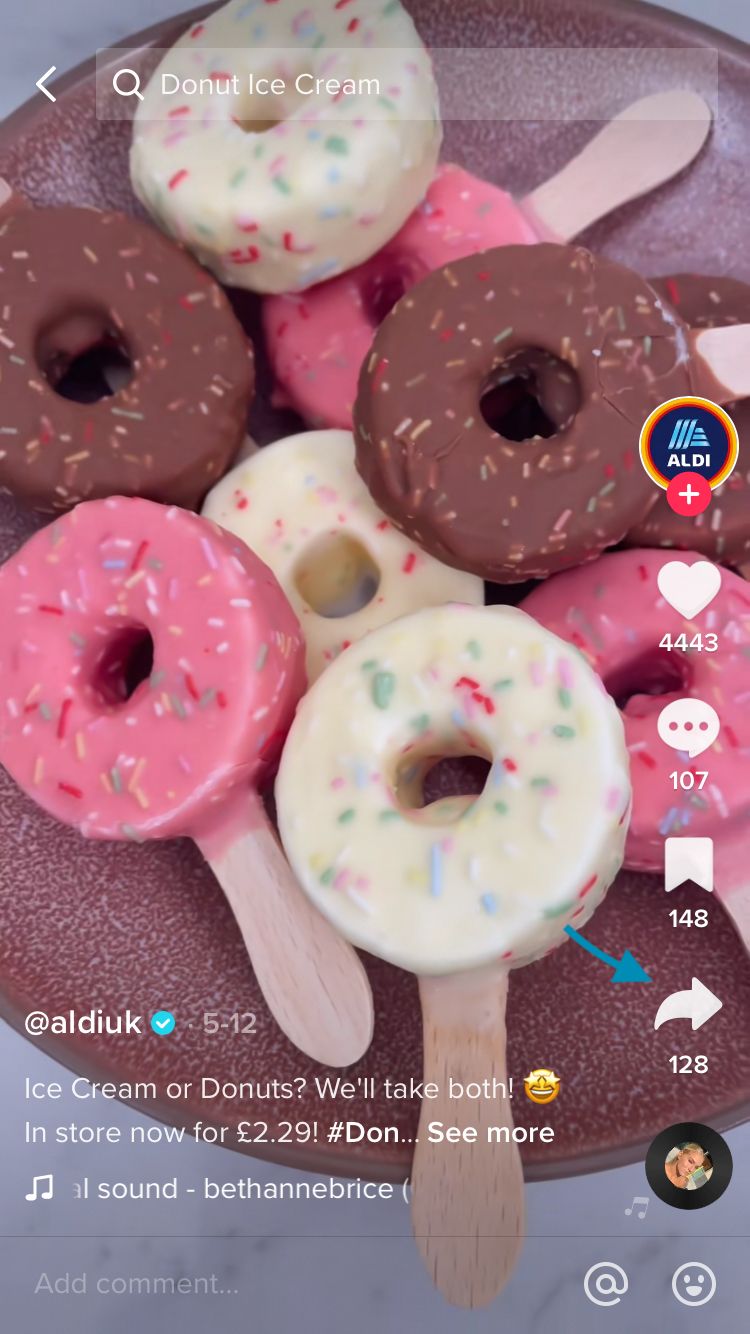Go back using the arrow
The image size is (750, 1334).
pos(46,85)
